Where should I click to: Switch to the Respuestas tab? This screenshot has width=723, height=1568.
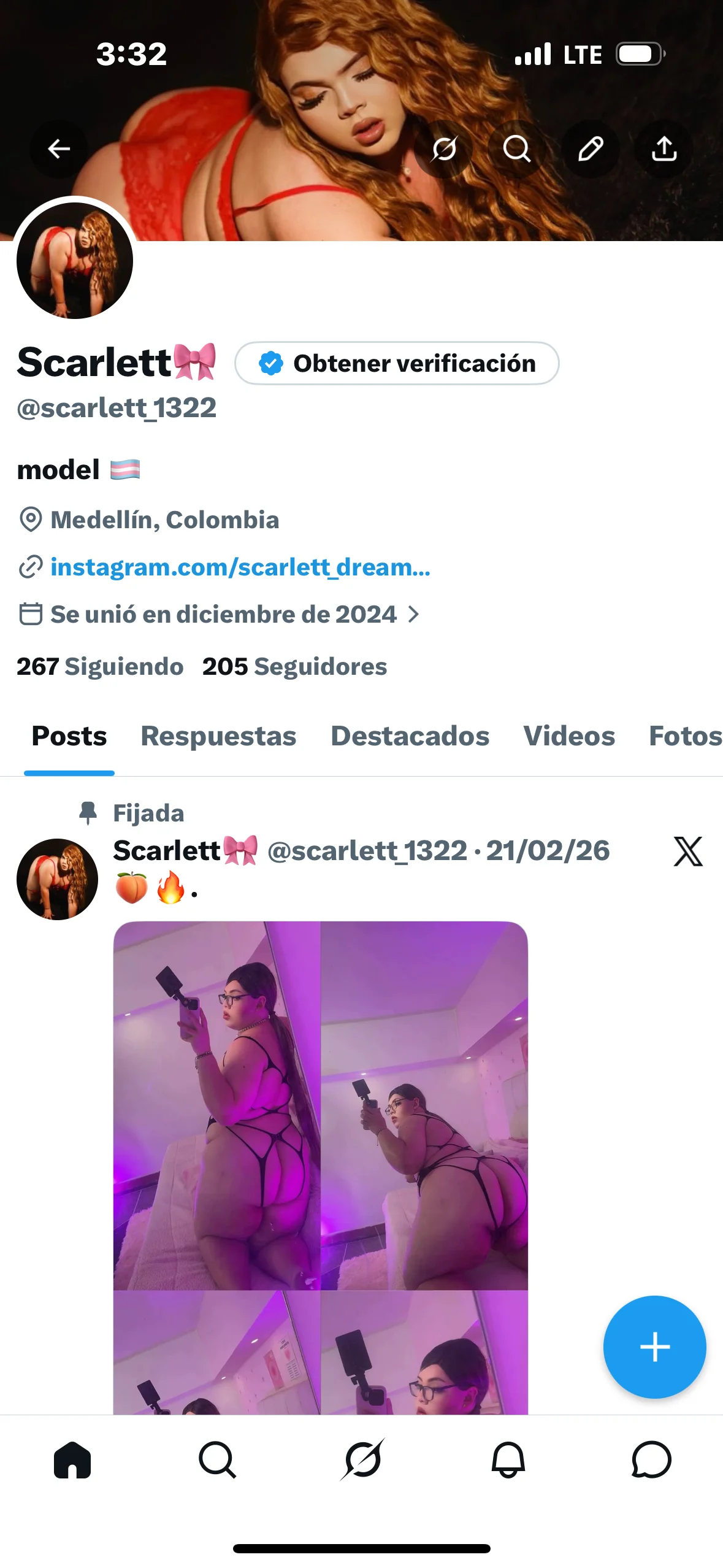218,736
